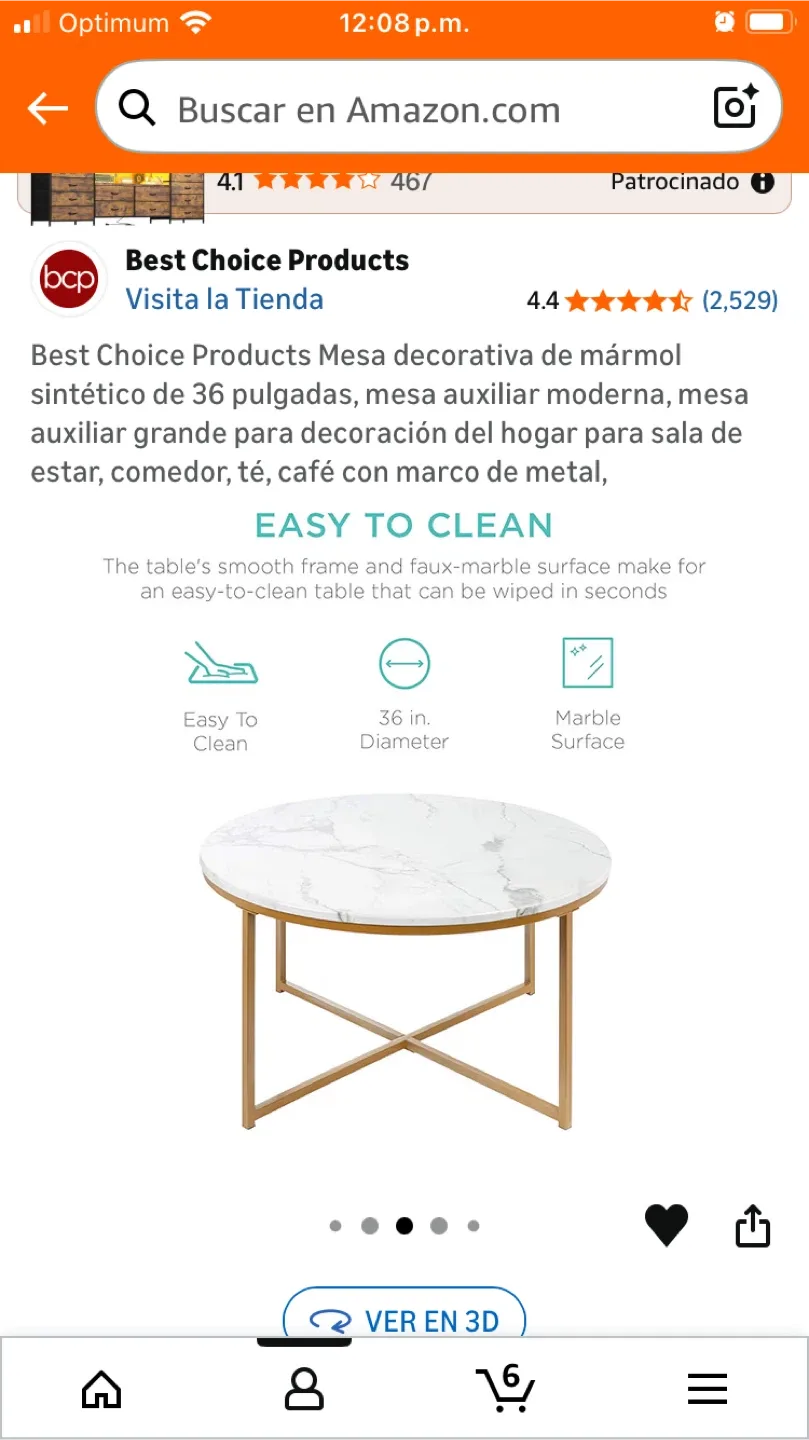Go to the Home screen icon

pos(101,1387)
